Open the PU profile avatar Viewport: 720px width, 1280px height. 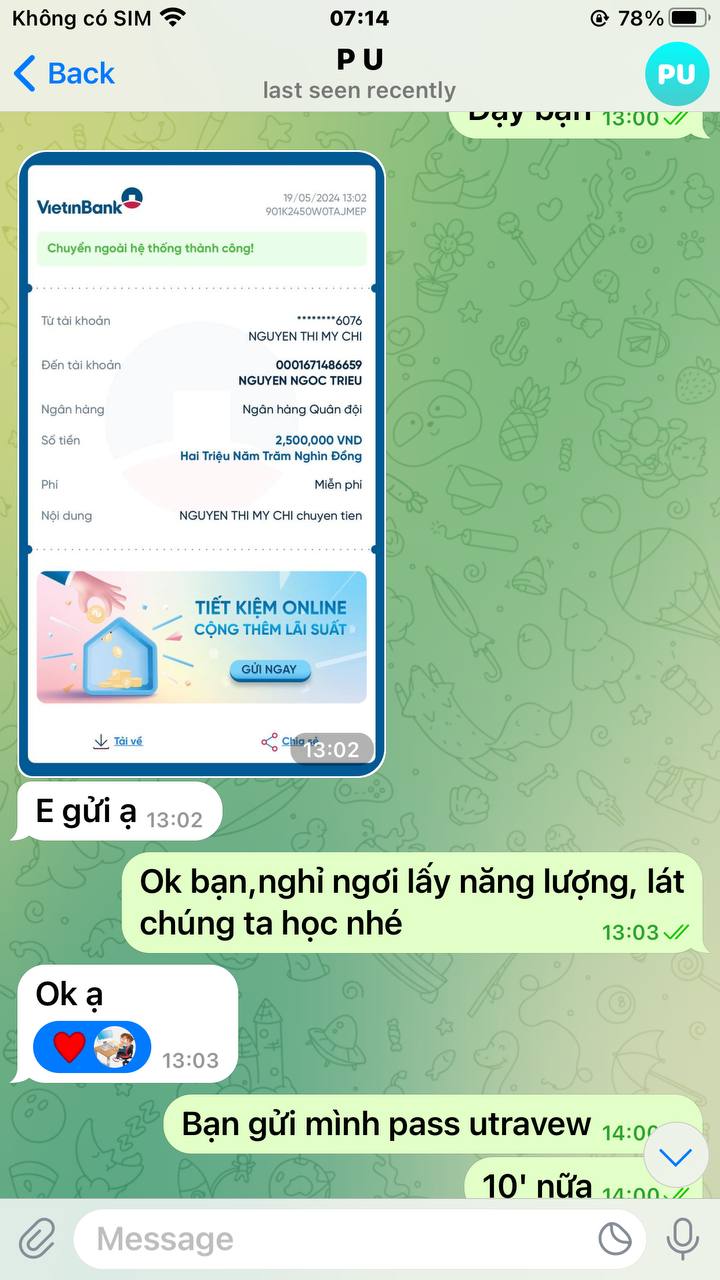[x=676, y=74]
